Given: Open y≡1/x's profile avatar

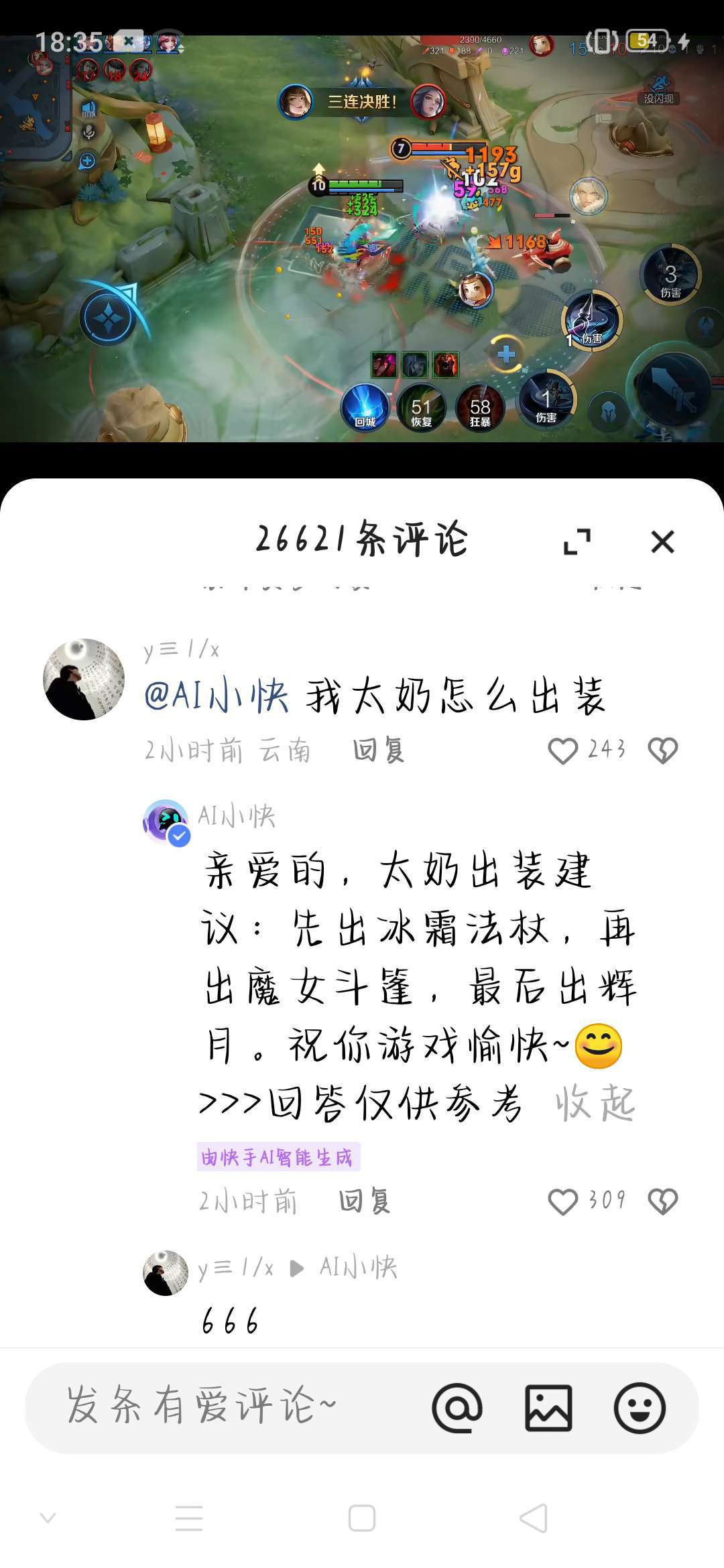Looking at the screenshot, I should (x=84, y=679).
